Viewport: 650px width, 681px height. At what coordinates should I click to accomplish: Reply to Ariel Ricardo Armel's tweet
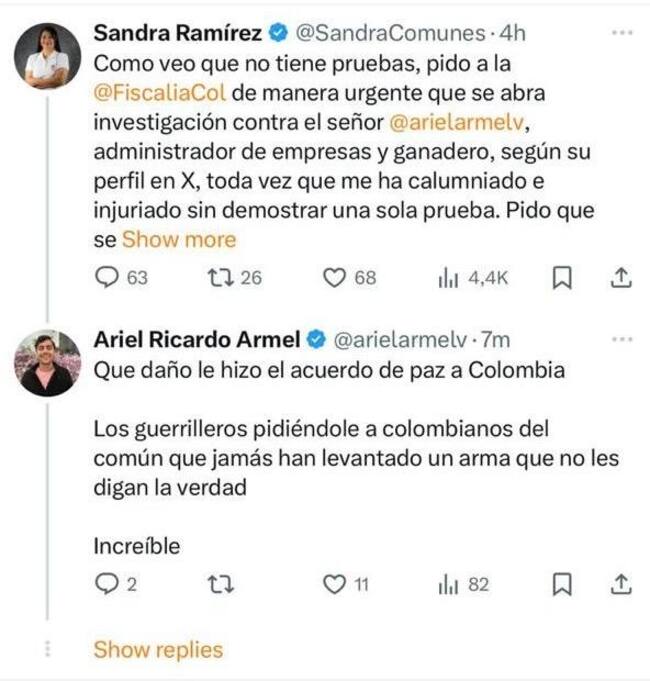point(107,585)
